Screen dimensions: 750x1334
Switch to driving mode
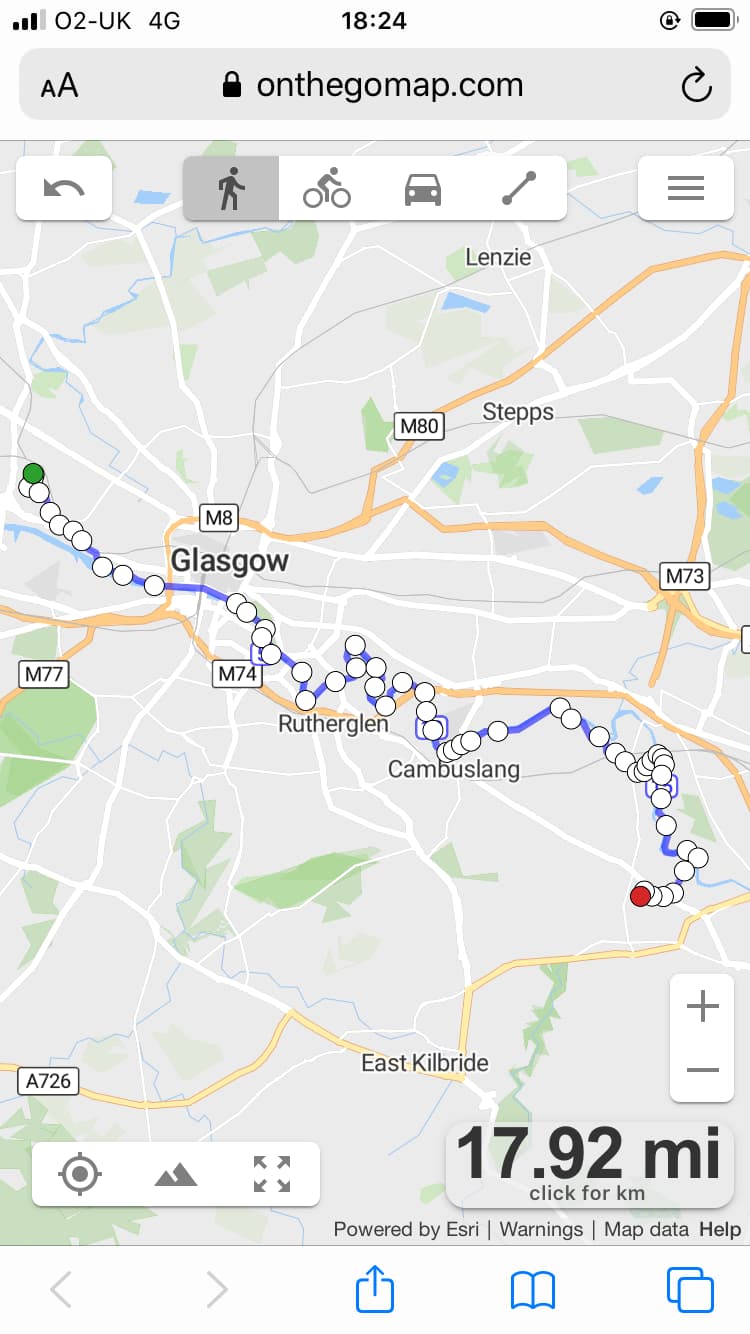pos(423,188)
